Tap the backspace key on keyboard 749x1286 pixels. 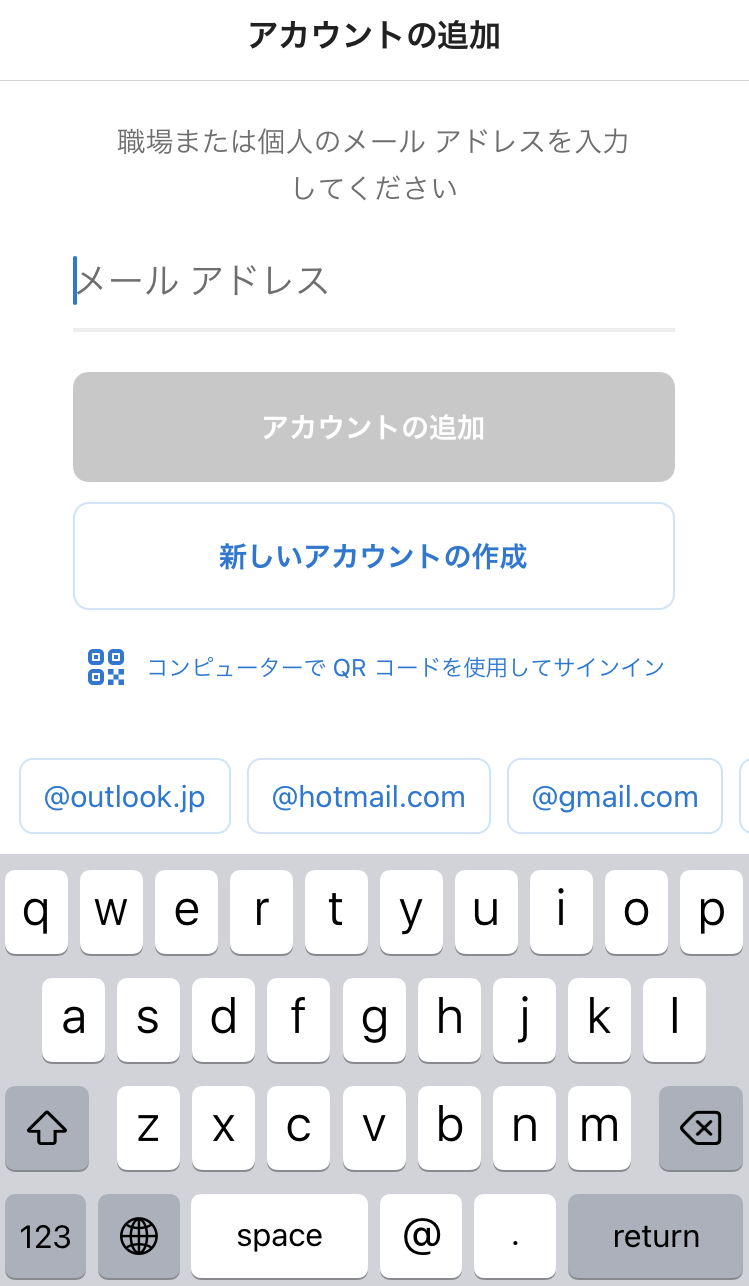click(x=701, y=1129)
